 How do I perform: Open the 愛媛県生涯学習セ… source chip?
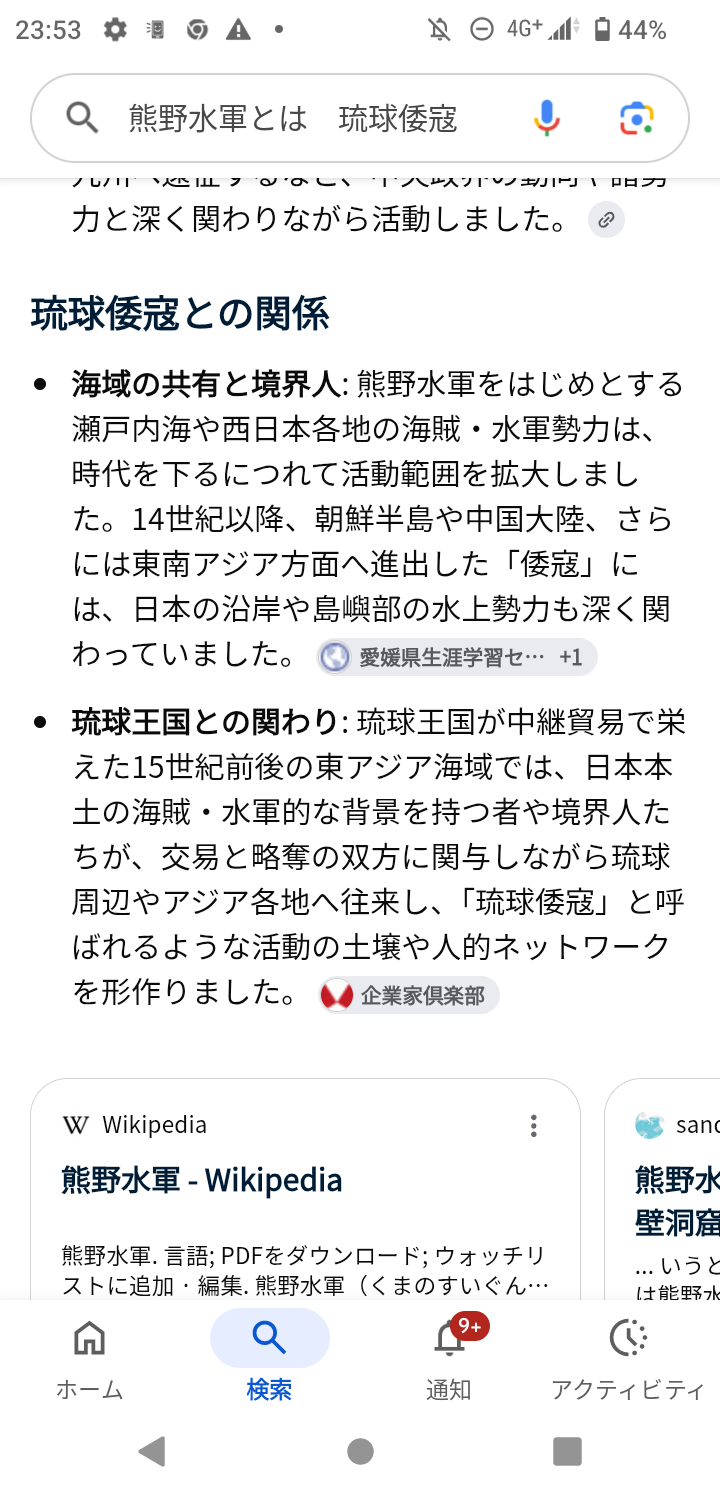[x=457, y=657]
